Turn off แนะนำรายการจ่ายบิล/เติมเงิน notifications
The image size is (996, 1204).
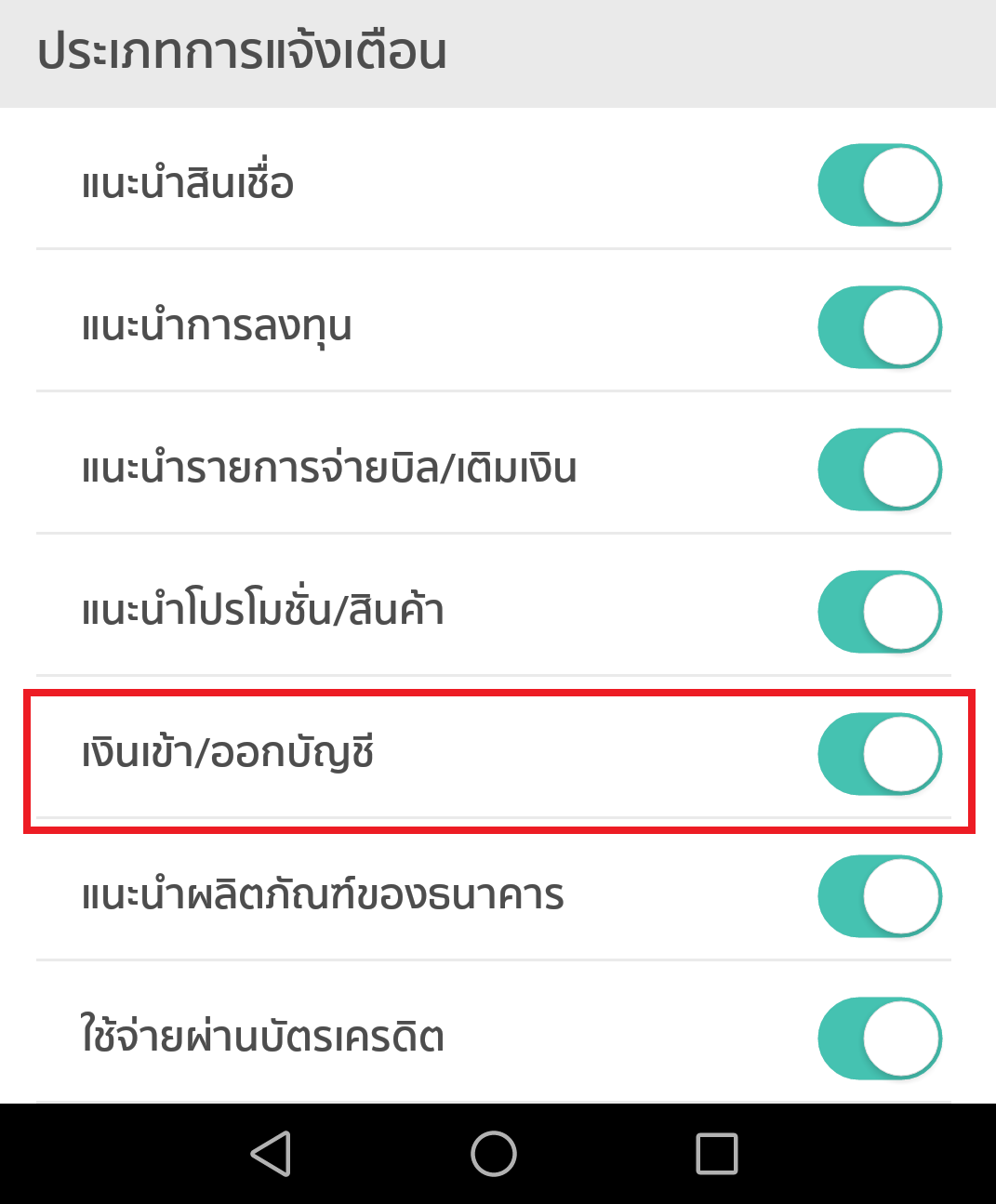pos(879,470)
